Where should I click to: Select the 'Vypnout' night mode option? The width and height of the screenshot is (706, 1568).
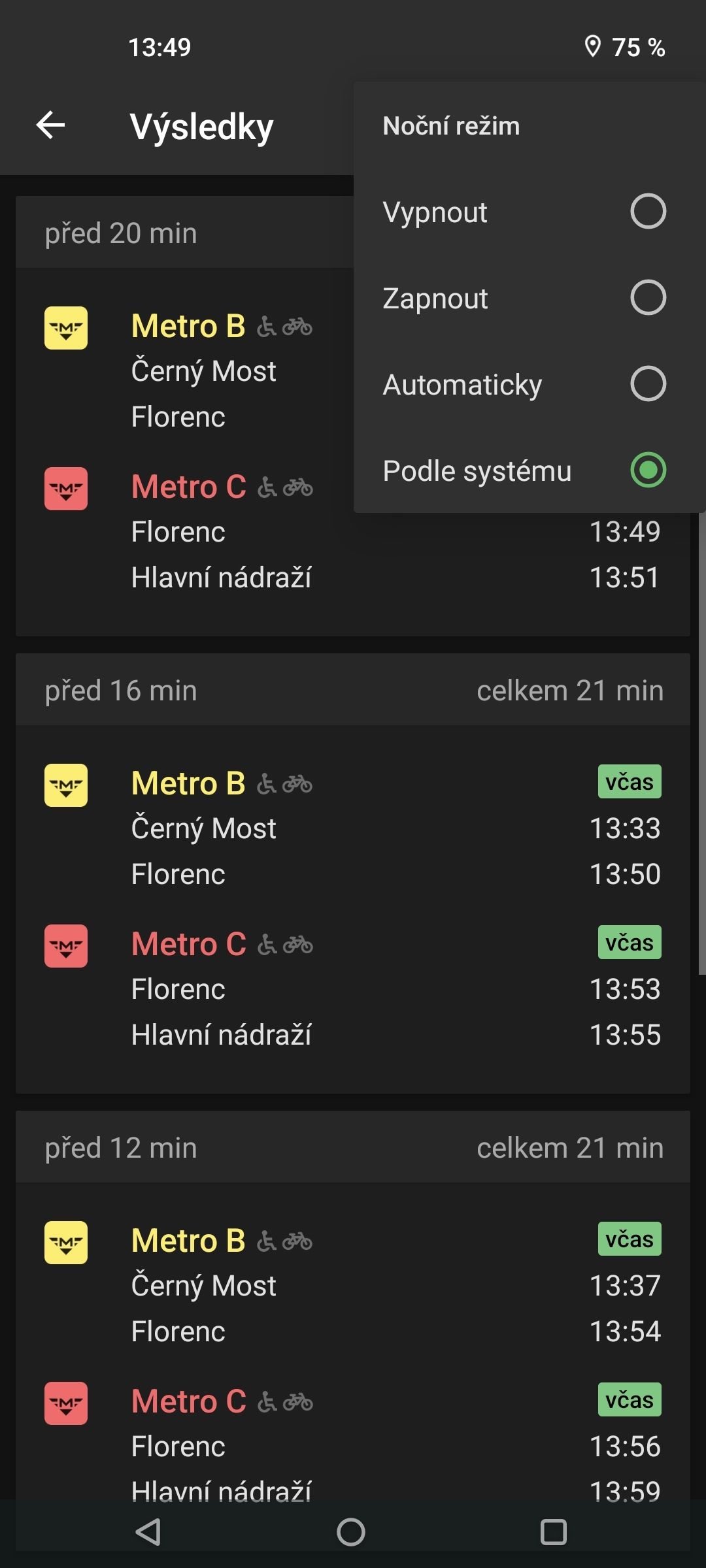coord(523,212)
